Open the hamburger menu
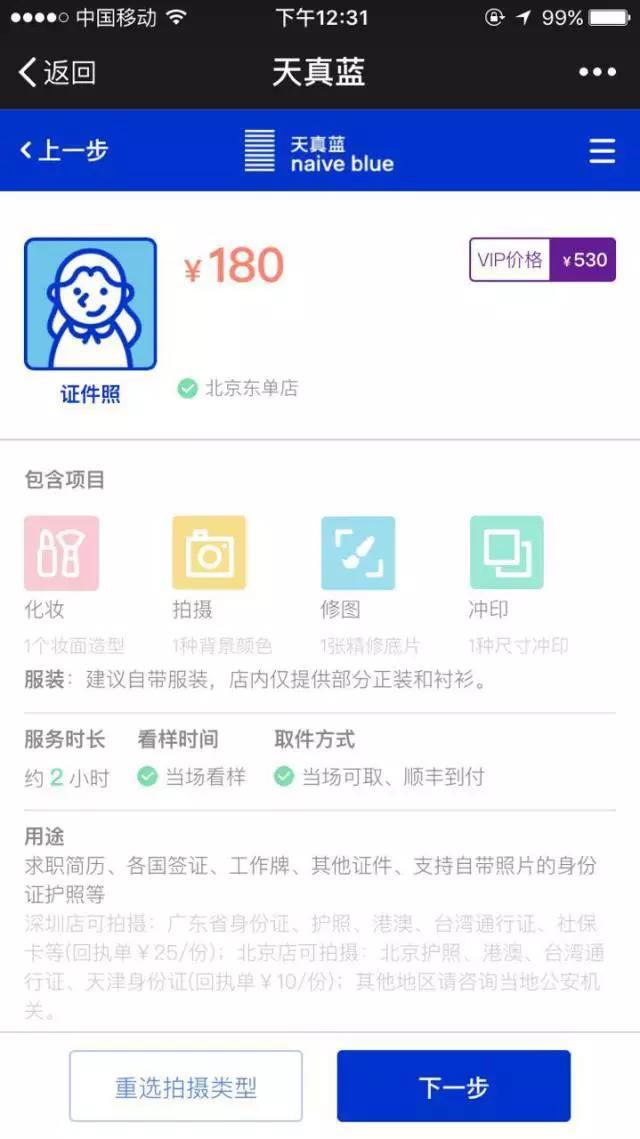640x1139 pixels. tap(602, 150)
